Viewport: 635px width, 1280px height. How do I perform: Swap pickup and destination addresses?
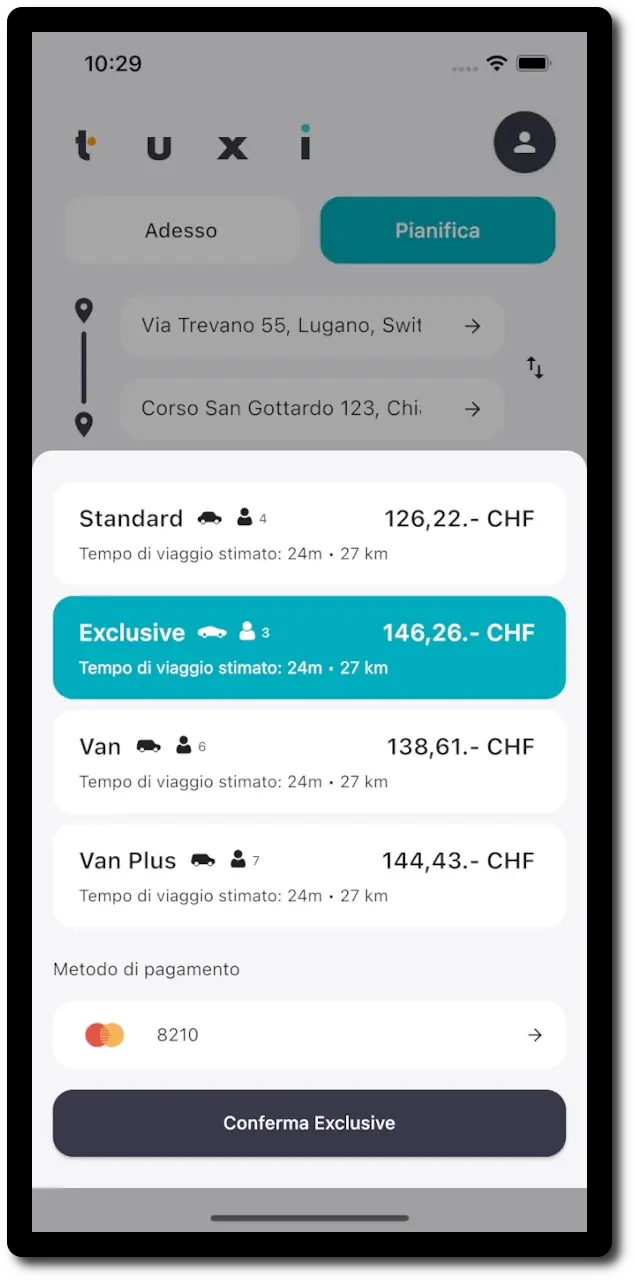pyautogui.click(x=535, y=368)
